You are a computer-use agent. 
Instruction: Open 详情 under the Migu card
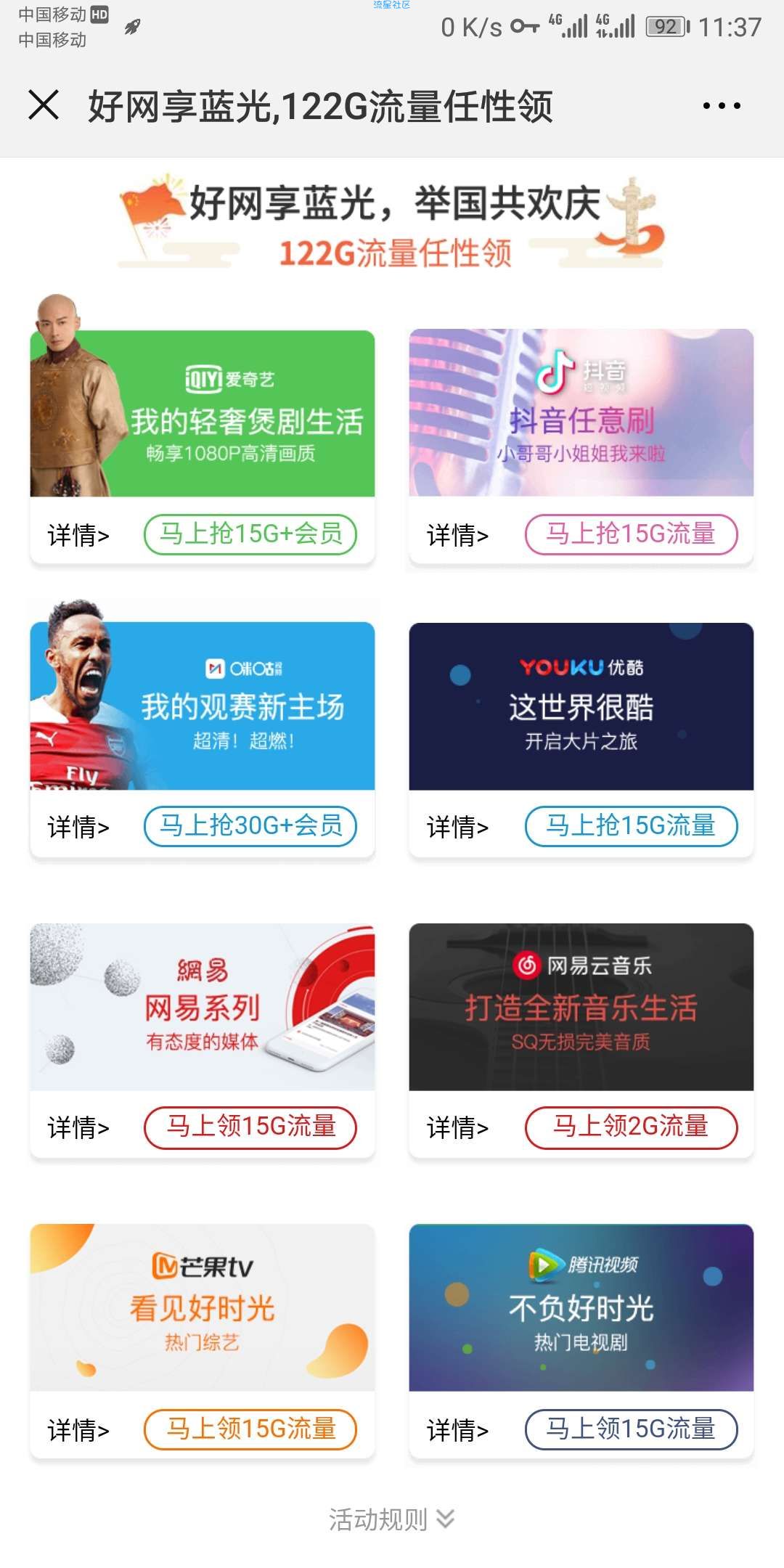click(x=78, y=828)
